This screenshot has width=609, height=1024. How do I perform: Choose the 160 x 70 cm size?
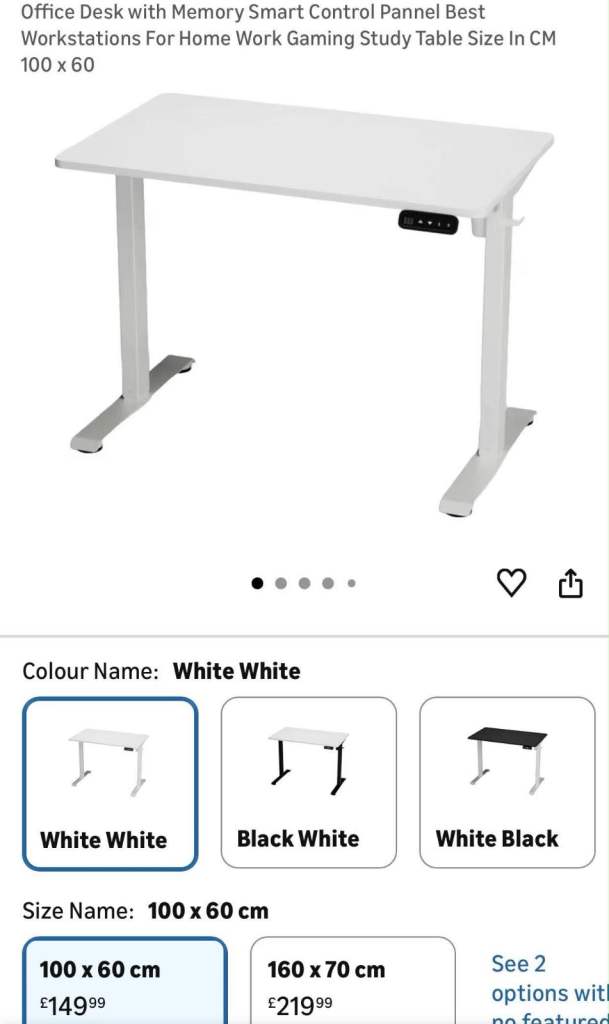(352, 980)
